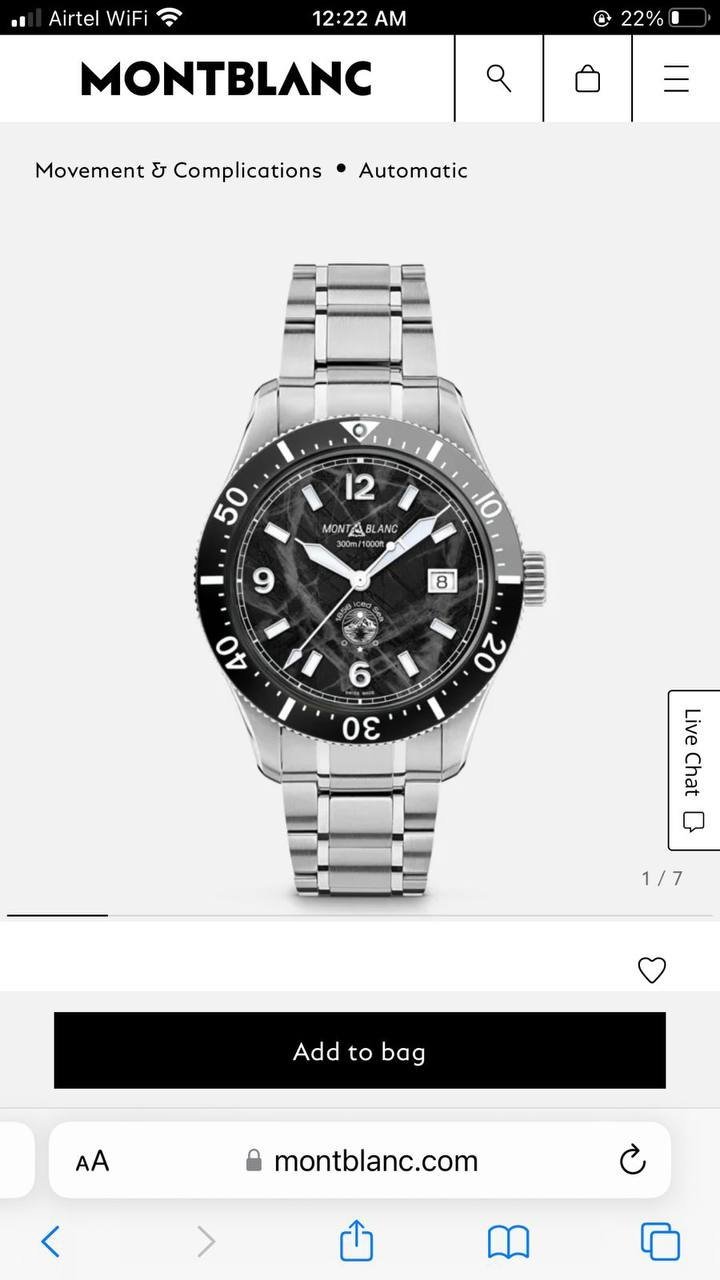Reload the page
The height and width of the screenshot is (1280, 720).
(x=632, y=1161)
